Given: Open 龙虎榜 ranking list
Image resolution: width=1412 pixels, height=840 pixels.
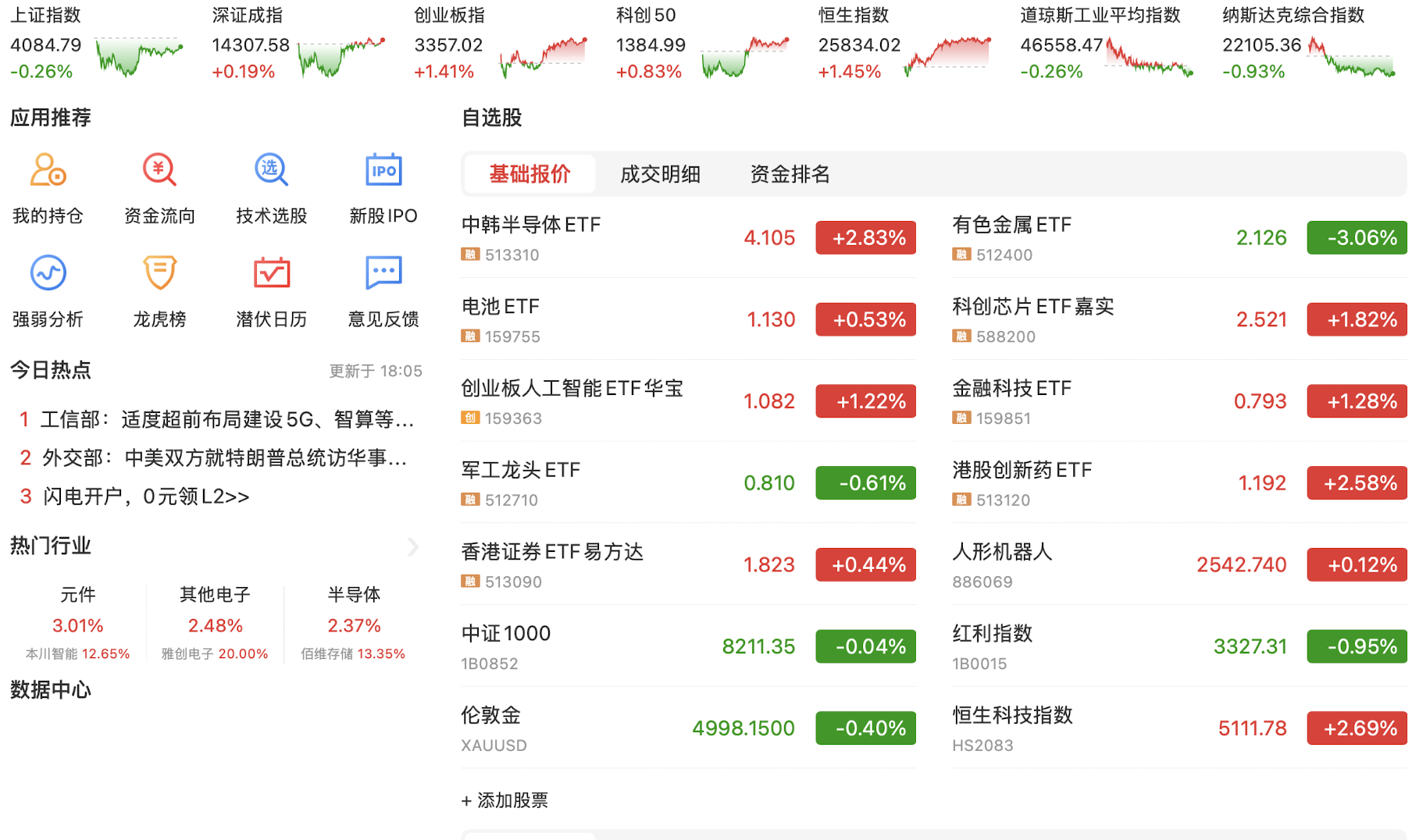Looking at the screenshot, I should click(159, 290).
